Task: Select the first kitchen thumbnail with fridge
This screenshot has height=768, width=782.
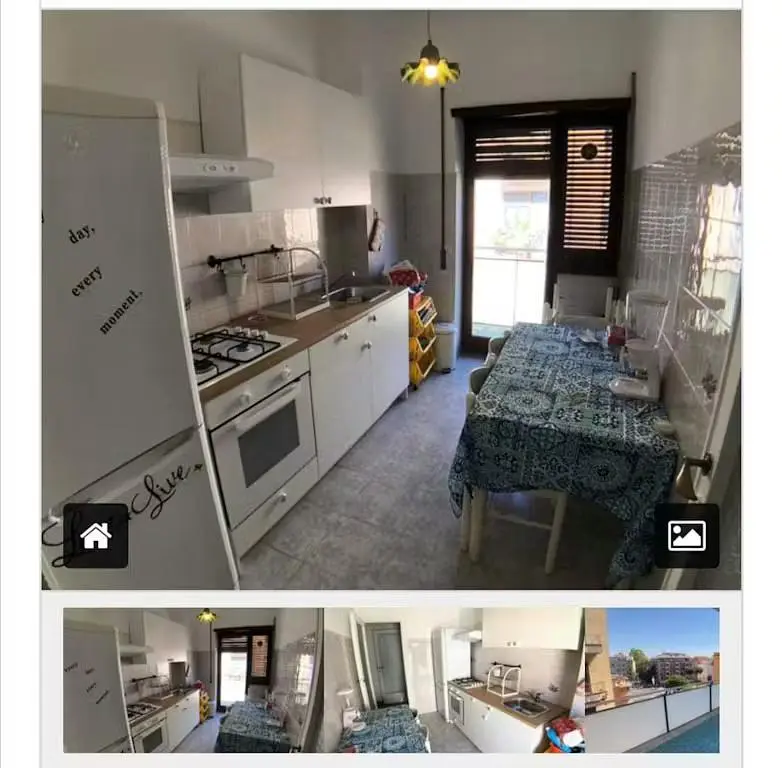Action: click(192, 680)
